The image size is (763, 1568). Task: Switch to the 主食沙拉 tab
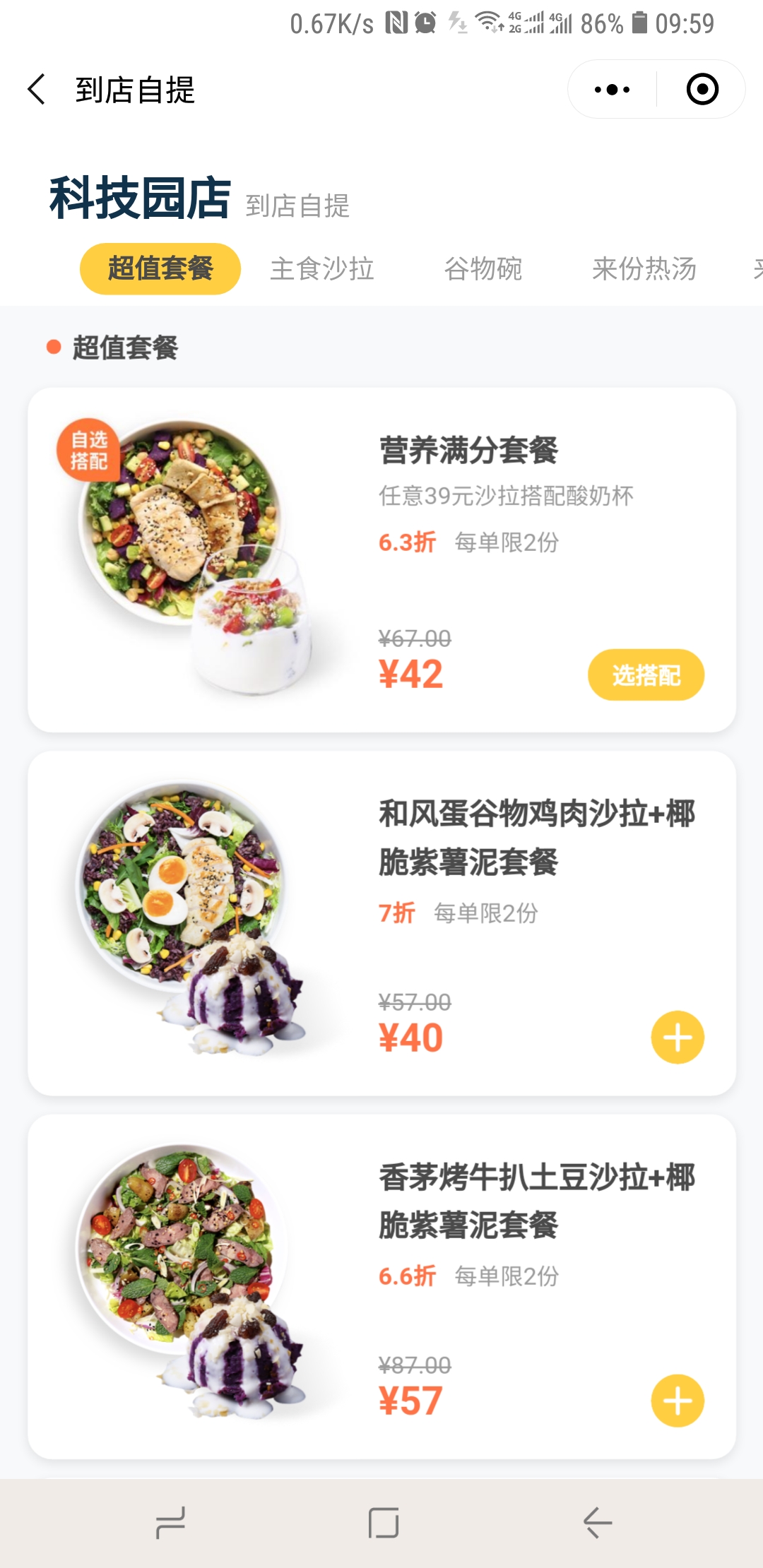[322, 269]
